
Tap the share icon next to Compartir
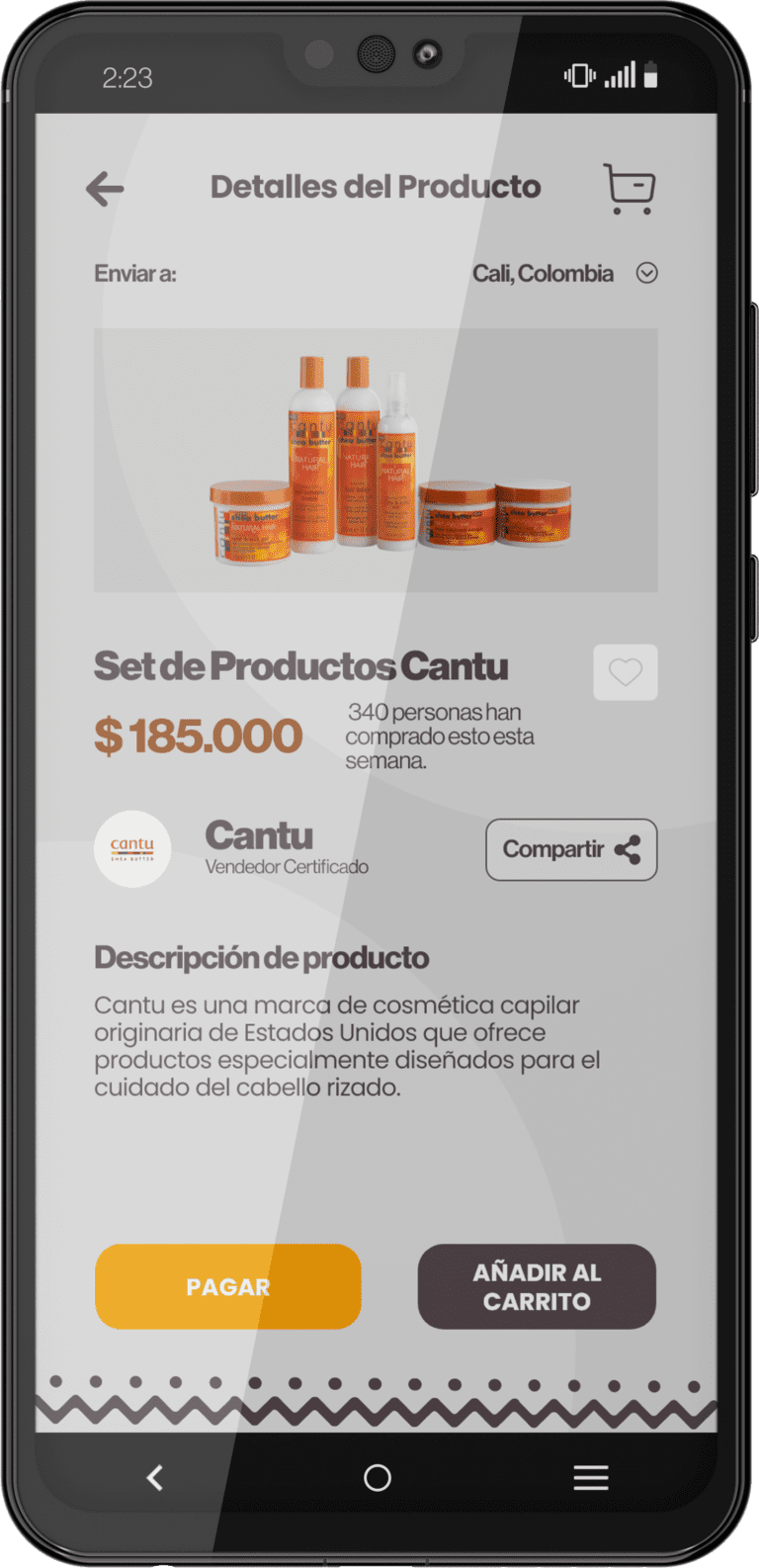tap(630, 849)
